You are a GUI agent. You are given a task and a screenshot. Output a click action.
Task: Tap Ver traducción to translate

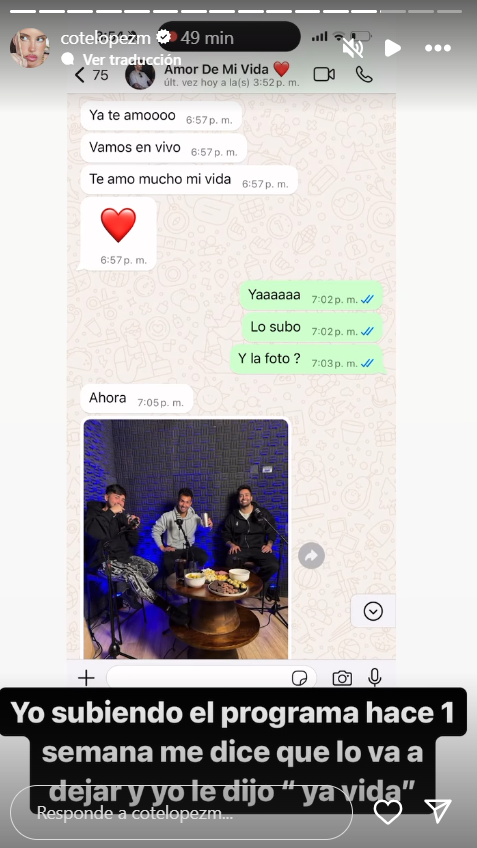pyautogui.click(x=132, y=59)
